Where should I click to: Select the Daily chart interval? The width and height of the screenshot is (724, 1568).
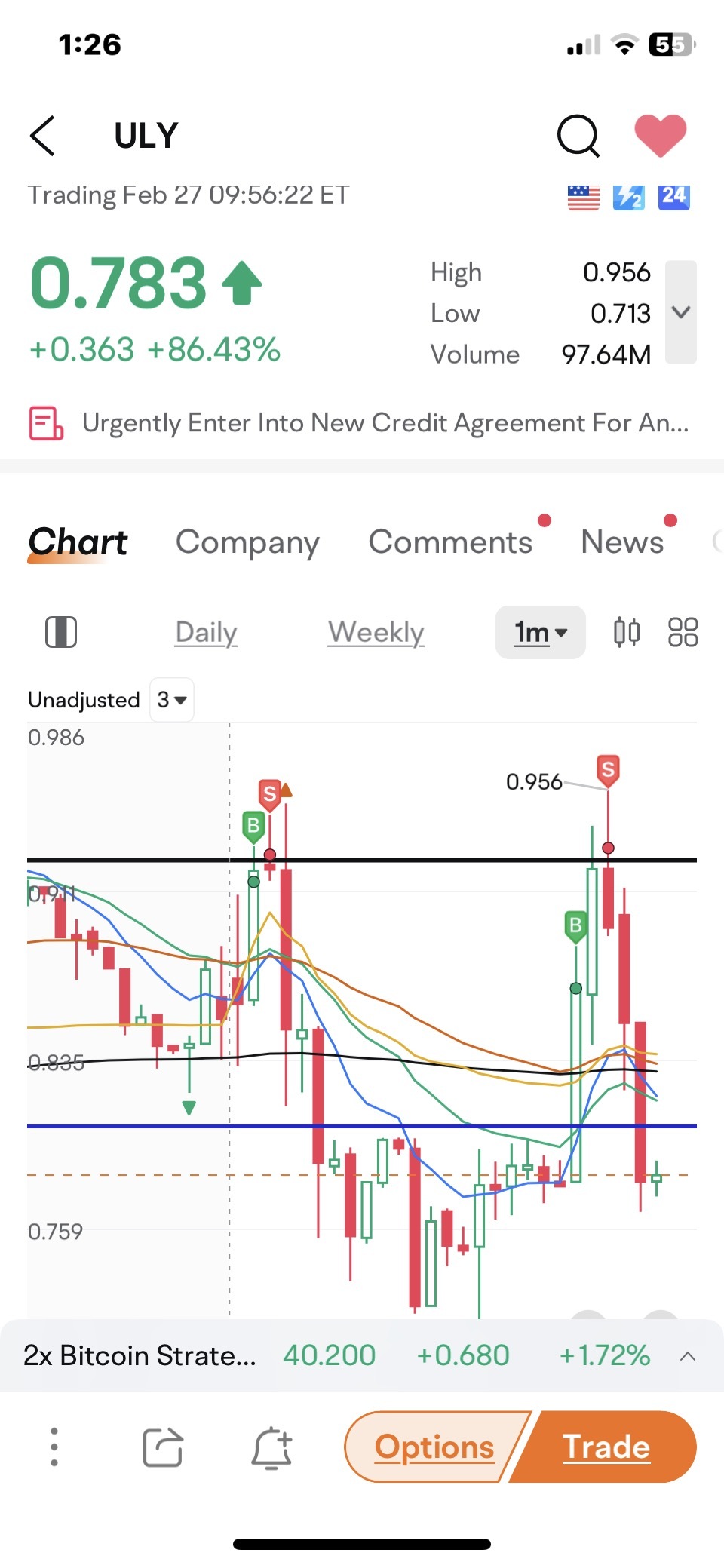pos(206,632)
